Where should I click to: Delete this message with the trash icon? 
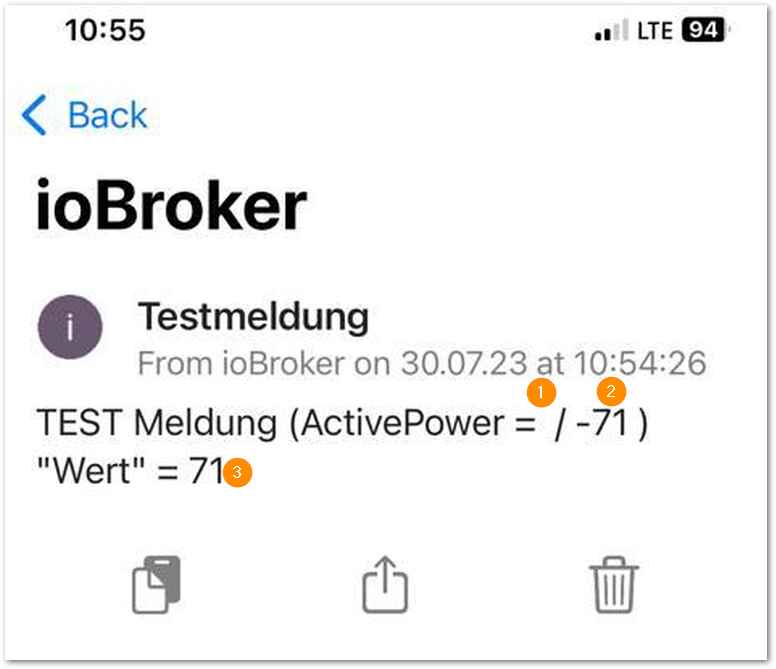[613, 584]
